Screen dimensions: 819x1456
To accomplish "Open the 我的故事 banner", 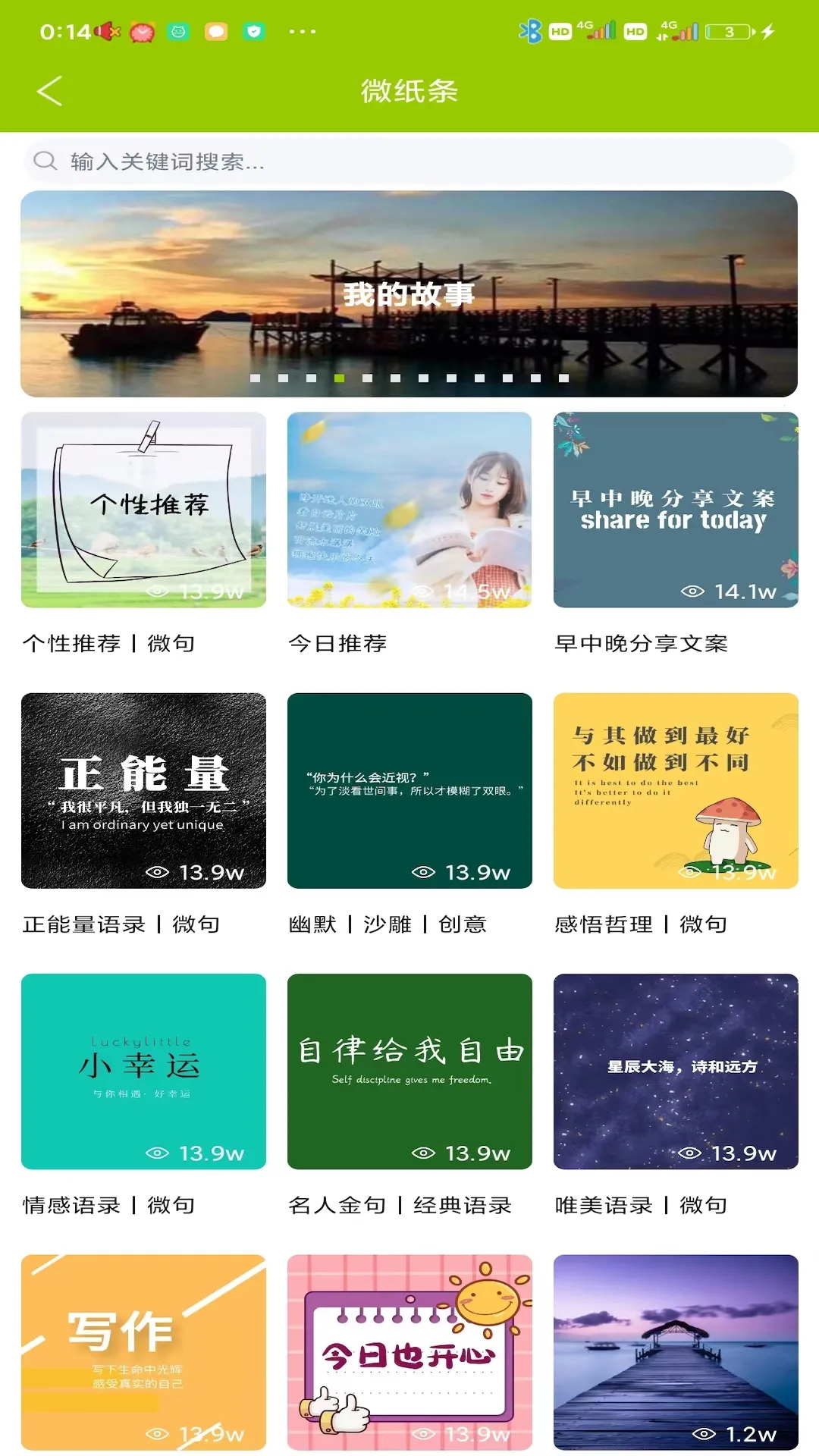I will click(x=409, y=293).
